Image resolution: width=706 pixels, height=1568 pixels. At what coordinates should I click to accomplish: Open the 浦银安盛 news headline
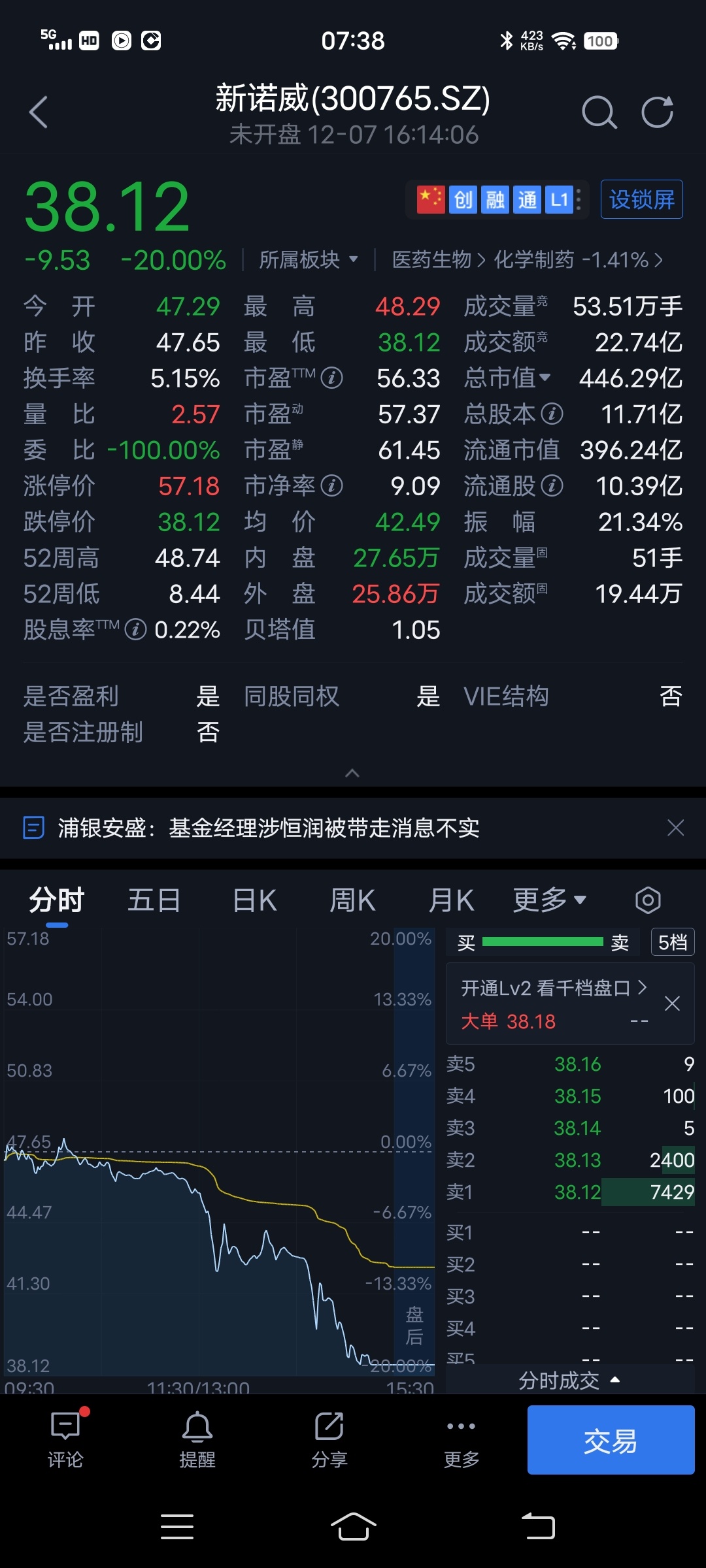point(268,828)
